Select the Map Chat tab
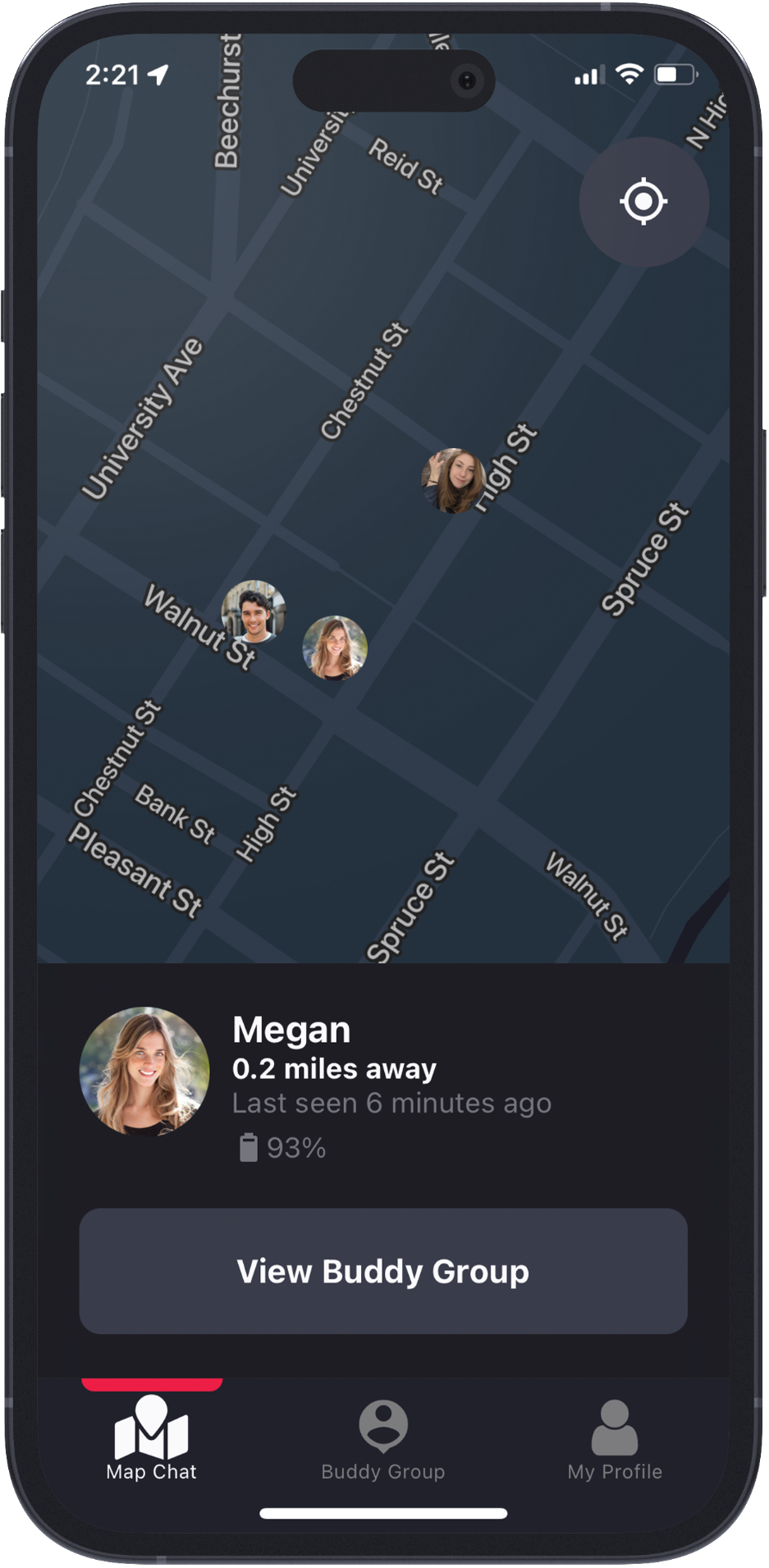This screenshot has width=769, height=1568. (x=152, y=1442)
